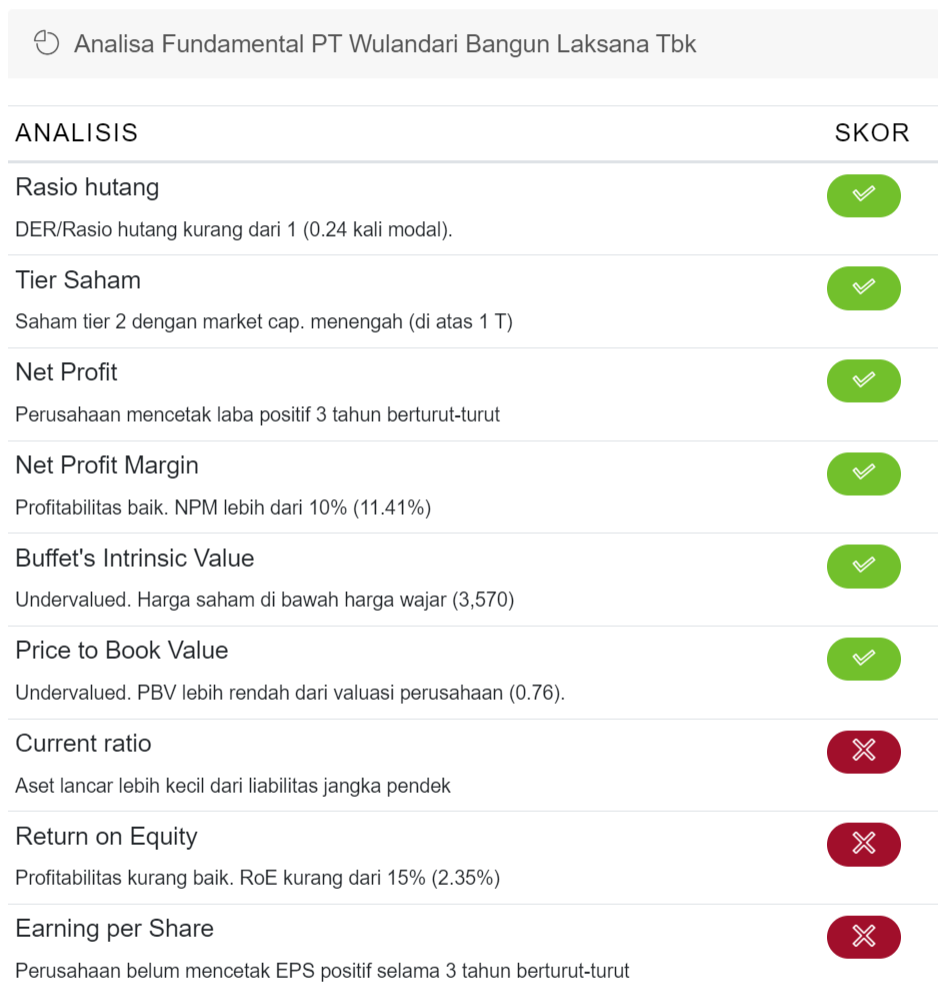Select the SKOR column header
This screenshot has height=1003, width=938.
[x=872, y=132]
